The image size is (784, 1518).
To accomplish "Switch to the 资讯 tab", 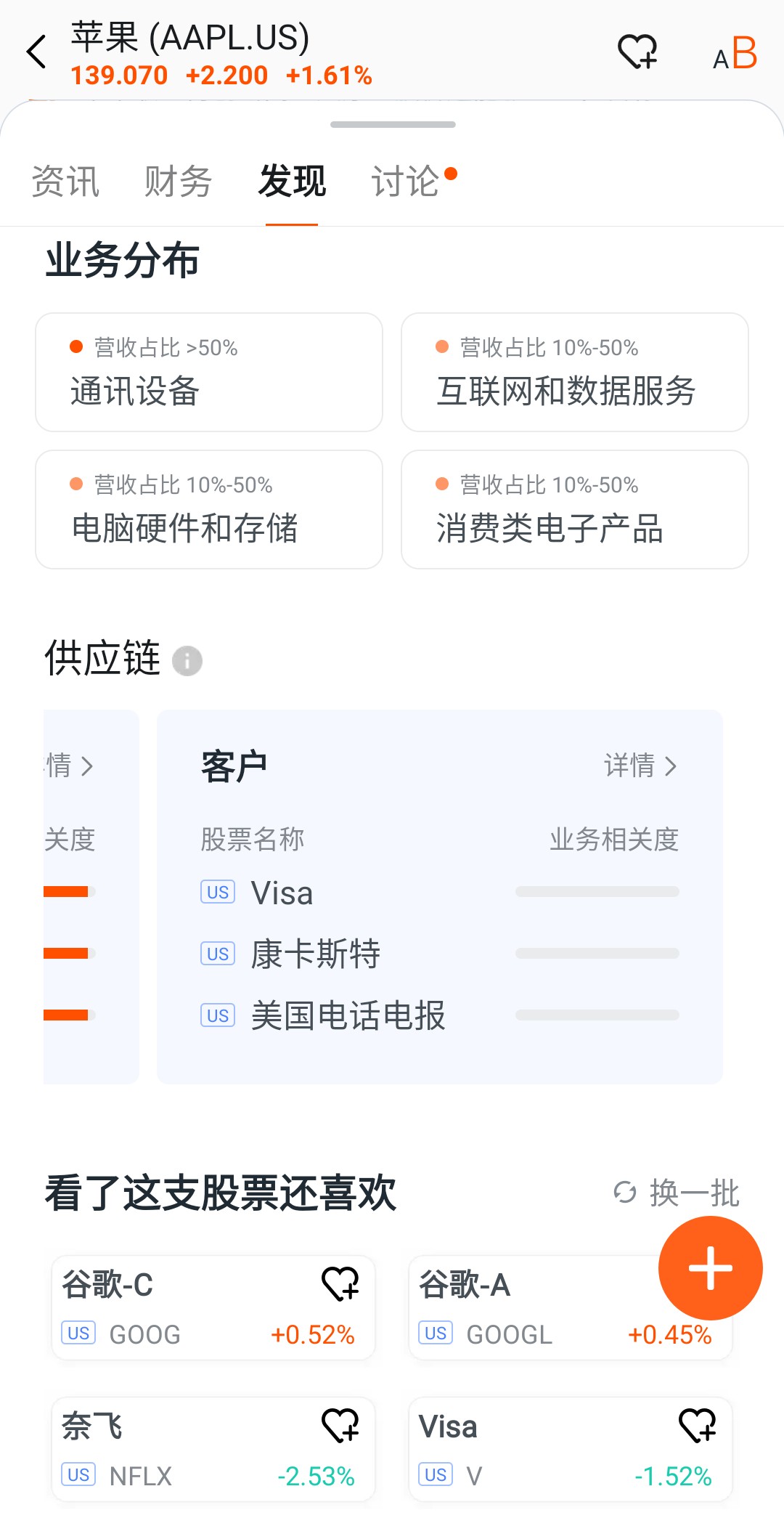I will click(65, 182).
